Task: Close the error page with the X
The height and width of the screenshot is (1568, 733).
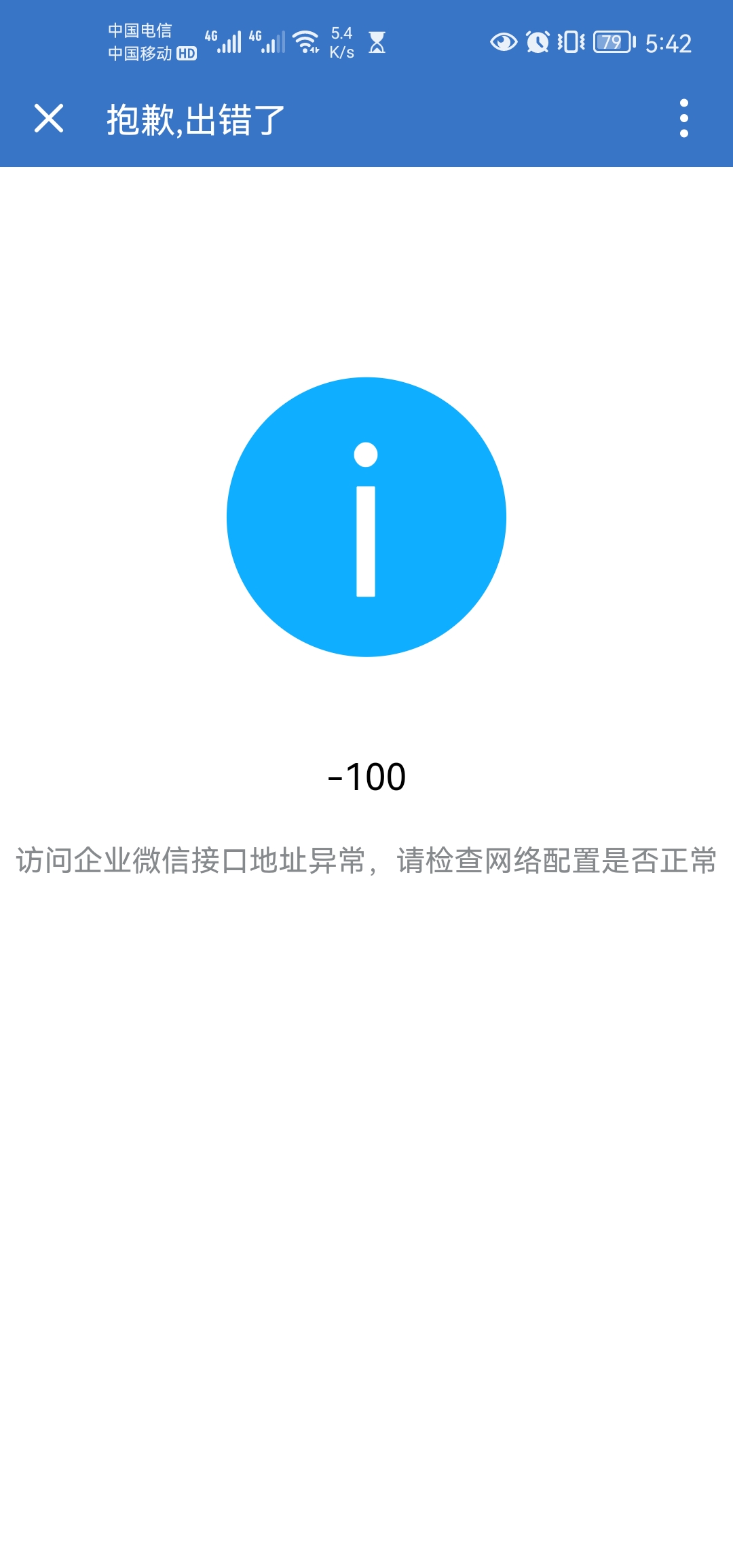Action: tap(49, 119)
